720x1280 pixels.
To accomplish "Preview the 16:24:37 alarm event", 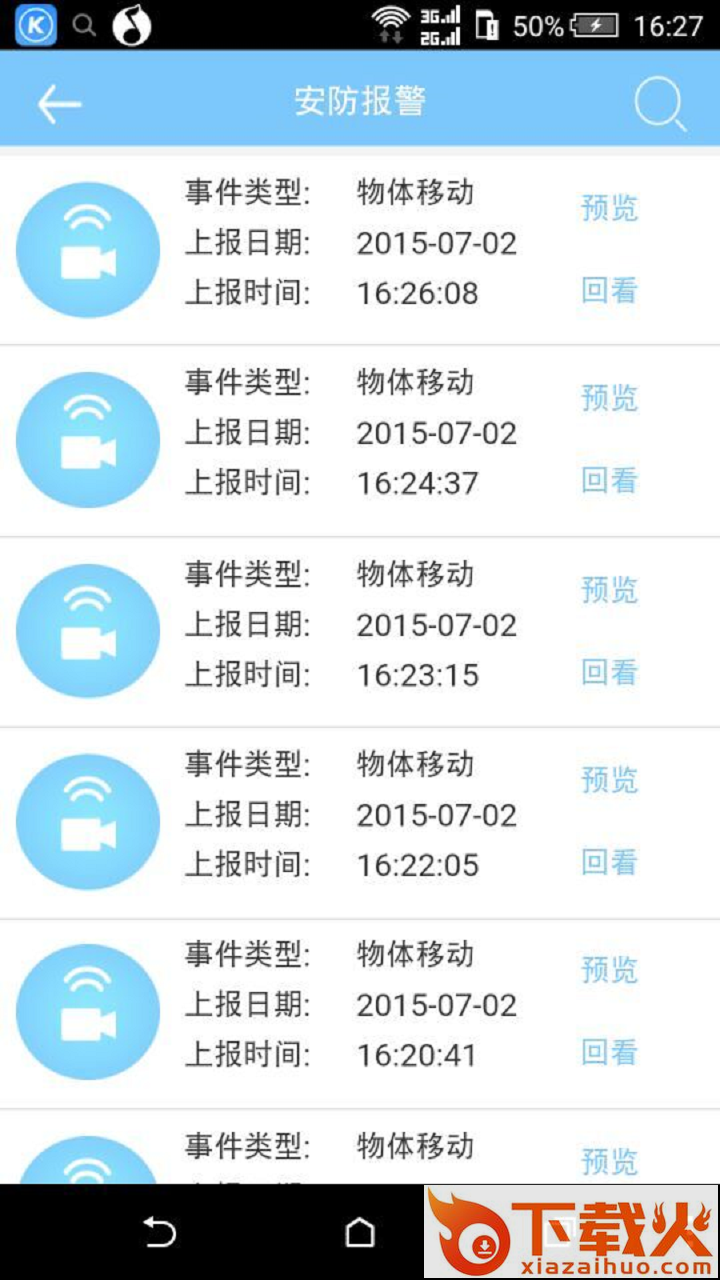I will click(609, 398).
